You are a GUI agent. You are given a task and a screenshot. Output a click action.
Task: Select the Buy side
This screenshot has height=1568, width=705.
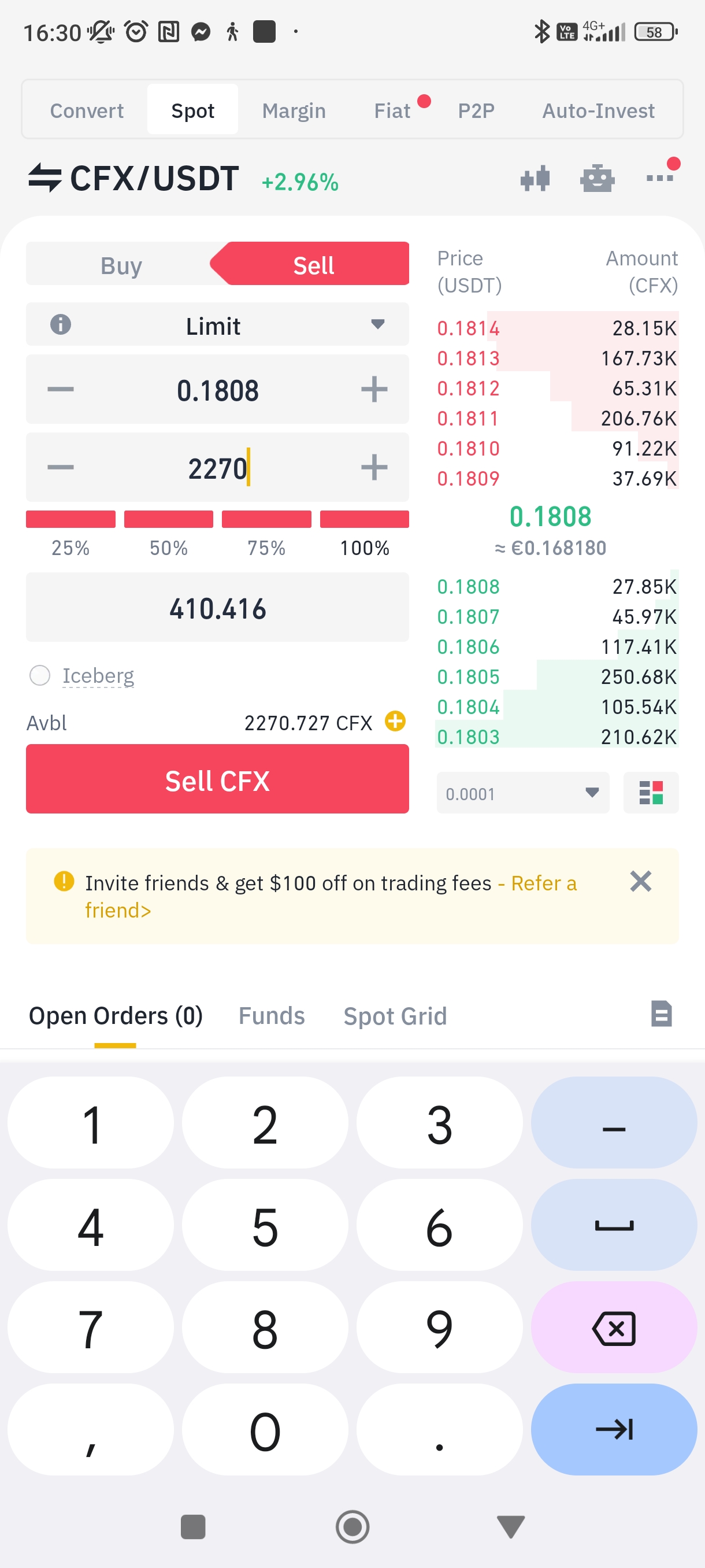point(121,265)
